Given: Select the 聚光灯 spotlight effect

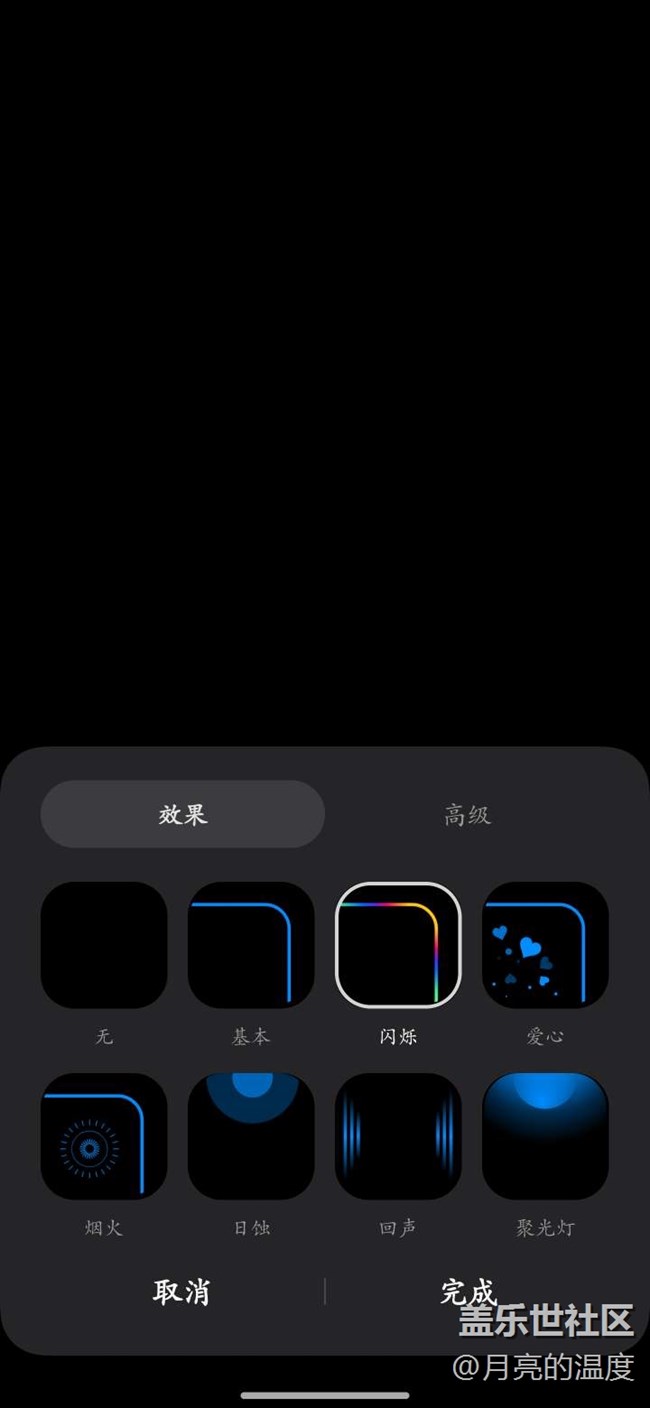Looking at the screenshot, I should coord(545,1136).
